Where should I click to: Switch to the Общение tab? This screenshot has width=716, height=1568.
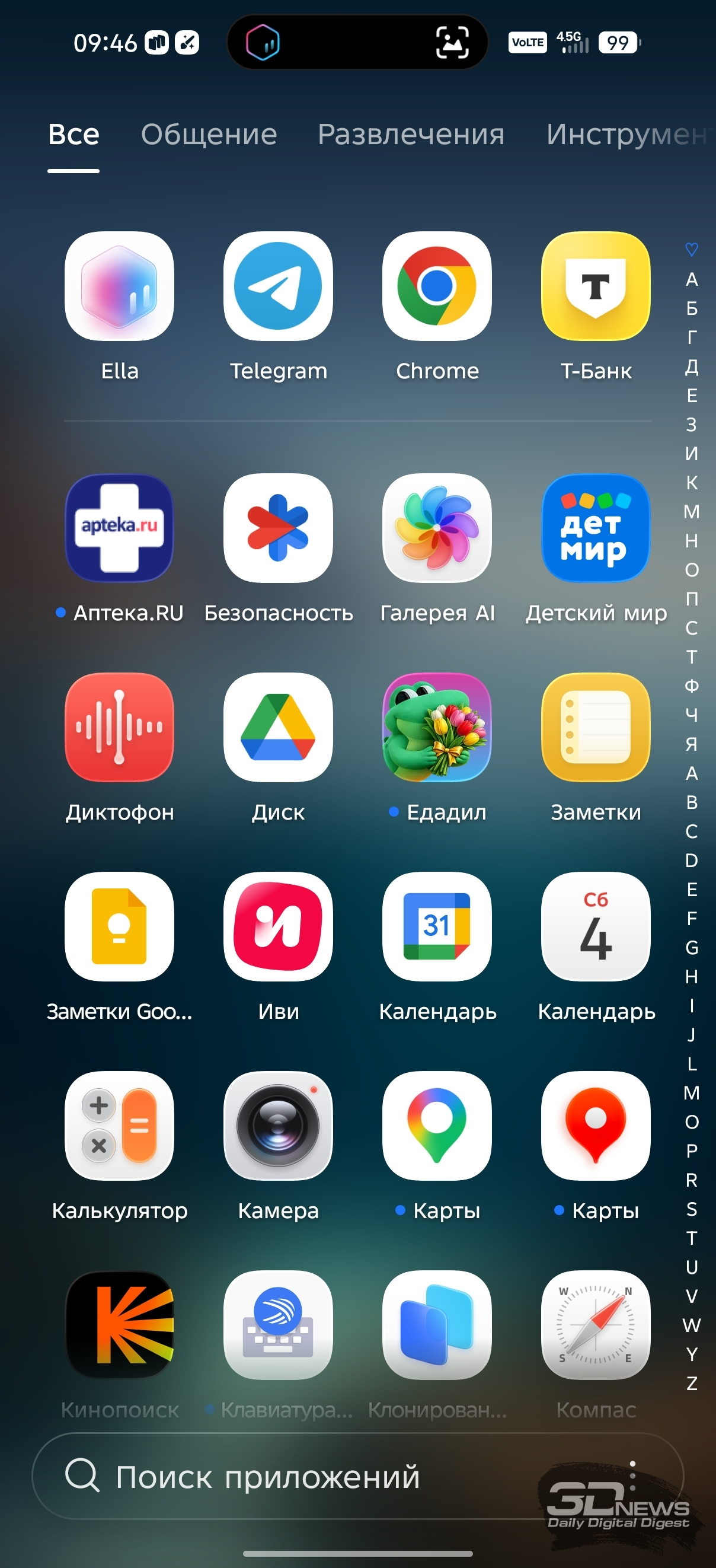(209, 135)
